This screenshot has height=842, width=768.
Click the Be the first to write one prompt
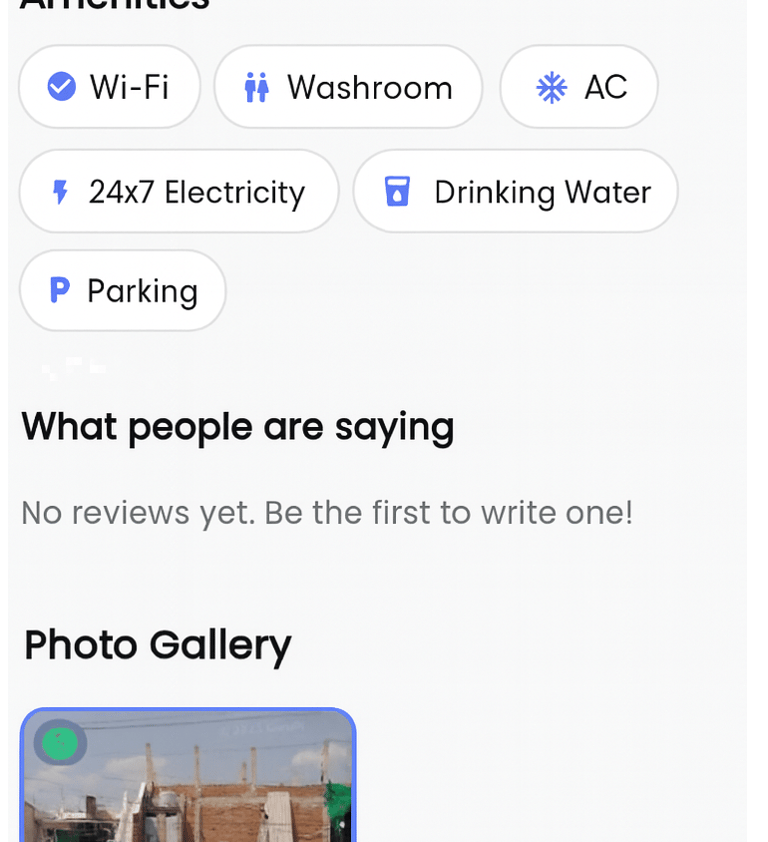click(x=328, y=512)
